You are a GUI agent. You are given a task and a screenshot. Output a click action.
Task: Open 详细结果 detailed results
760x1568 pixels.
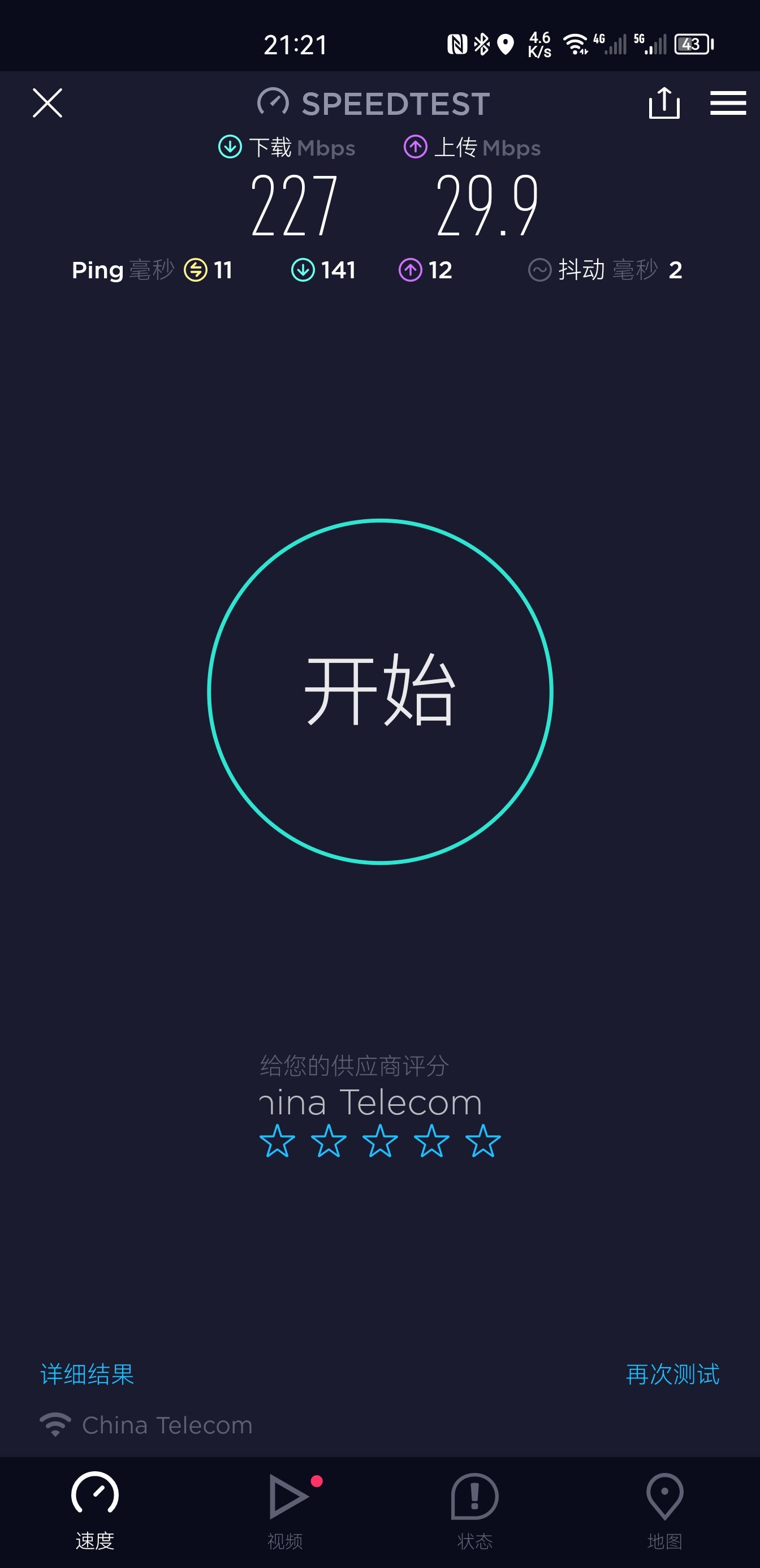pos(87,1374)
